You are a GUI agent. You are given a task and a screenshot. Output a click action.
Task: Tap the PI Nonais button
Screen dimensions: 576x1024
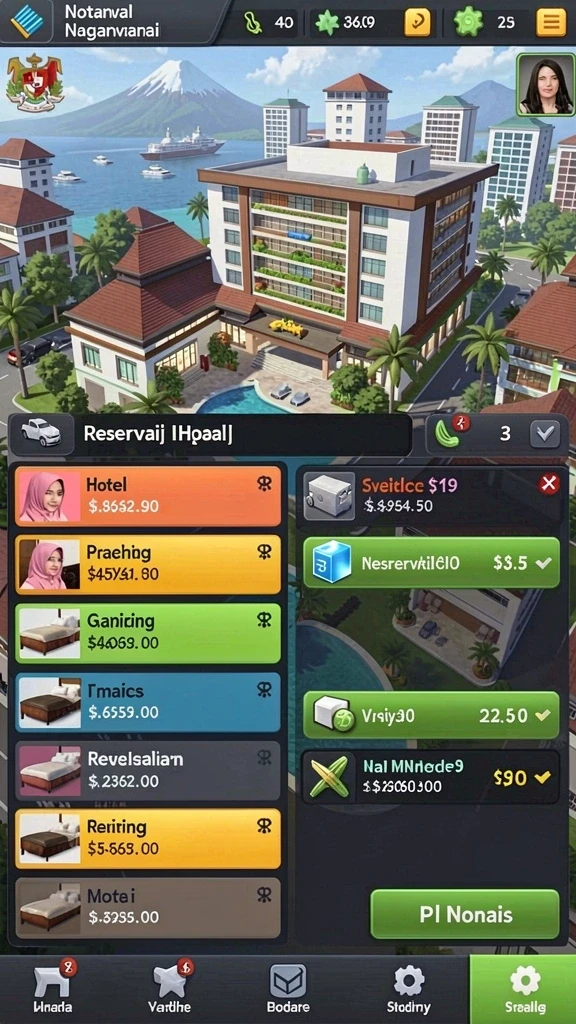click(x=465, y=914)
